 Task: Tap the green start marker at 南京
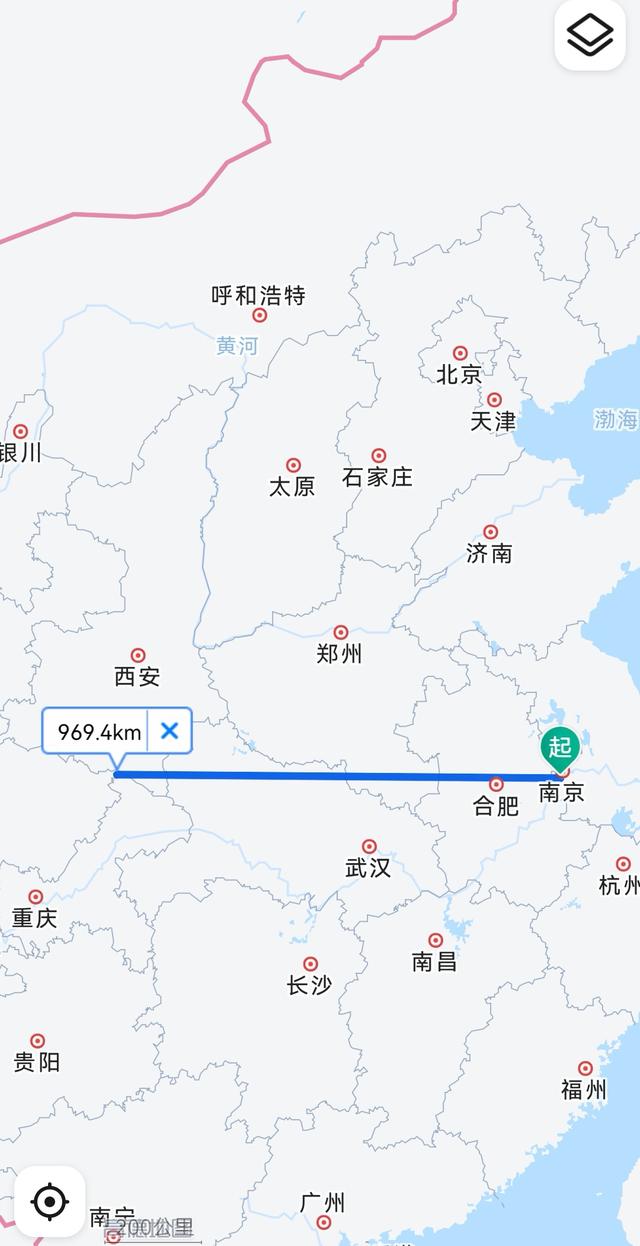click(560, 747)
